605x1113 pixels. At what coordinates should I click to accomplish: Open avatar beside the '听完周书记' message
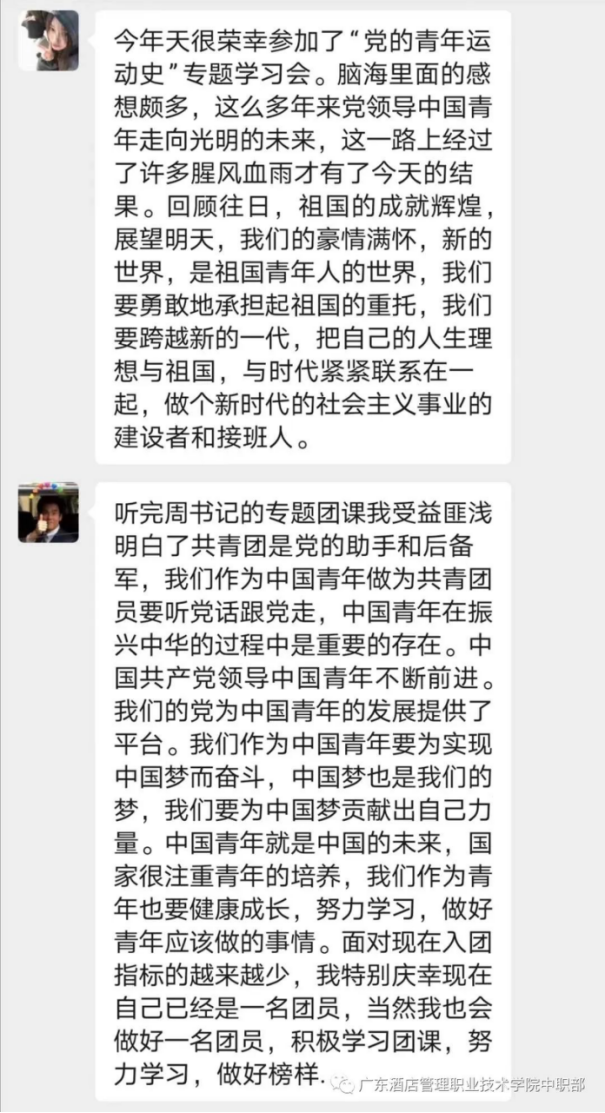[48, 513]
